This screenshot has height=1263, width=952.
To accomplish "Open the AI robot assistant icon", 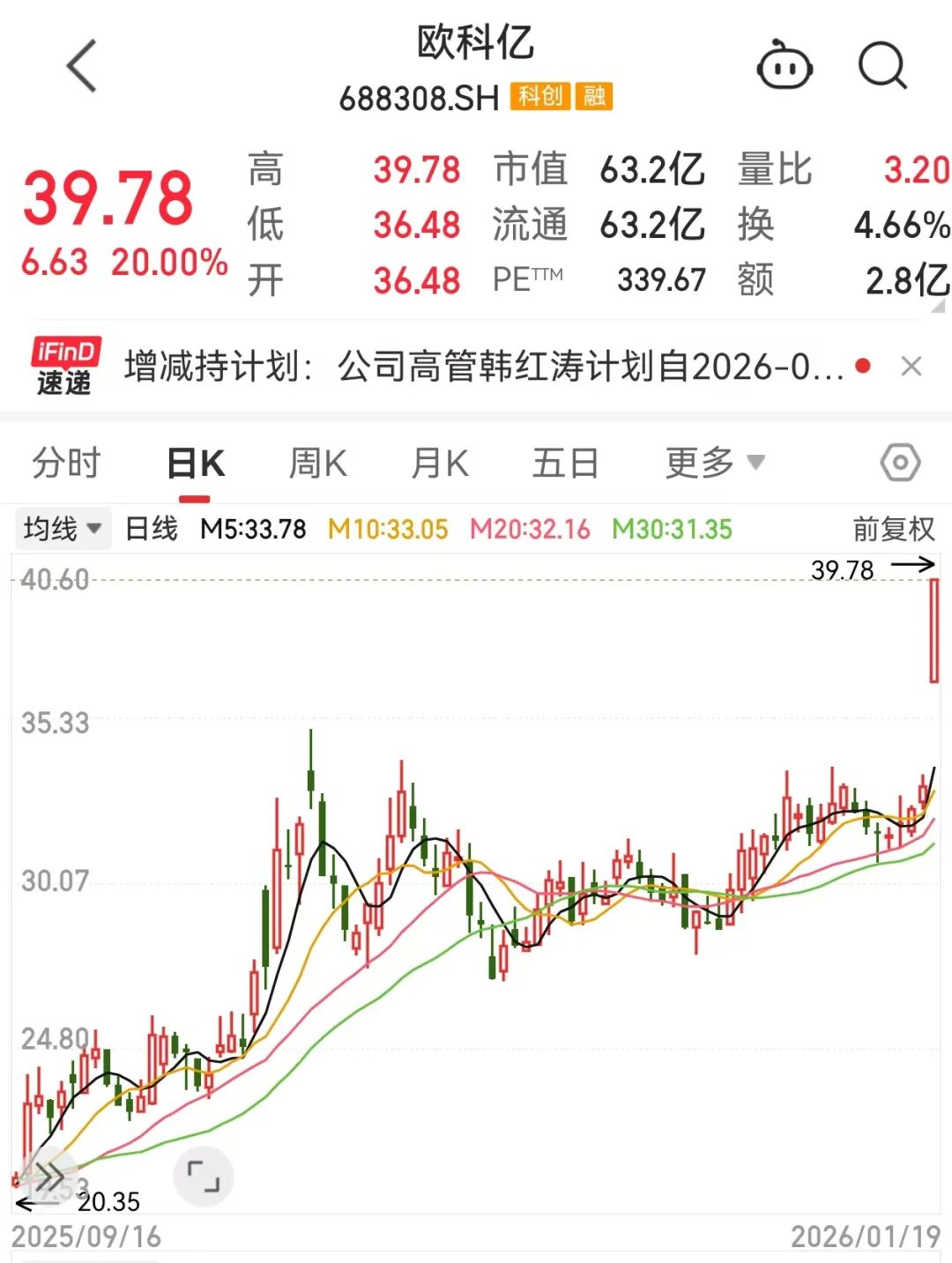I will click(785, 66).
